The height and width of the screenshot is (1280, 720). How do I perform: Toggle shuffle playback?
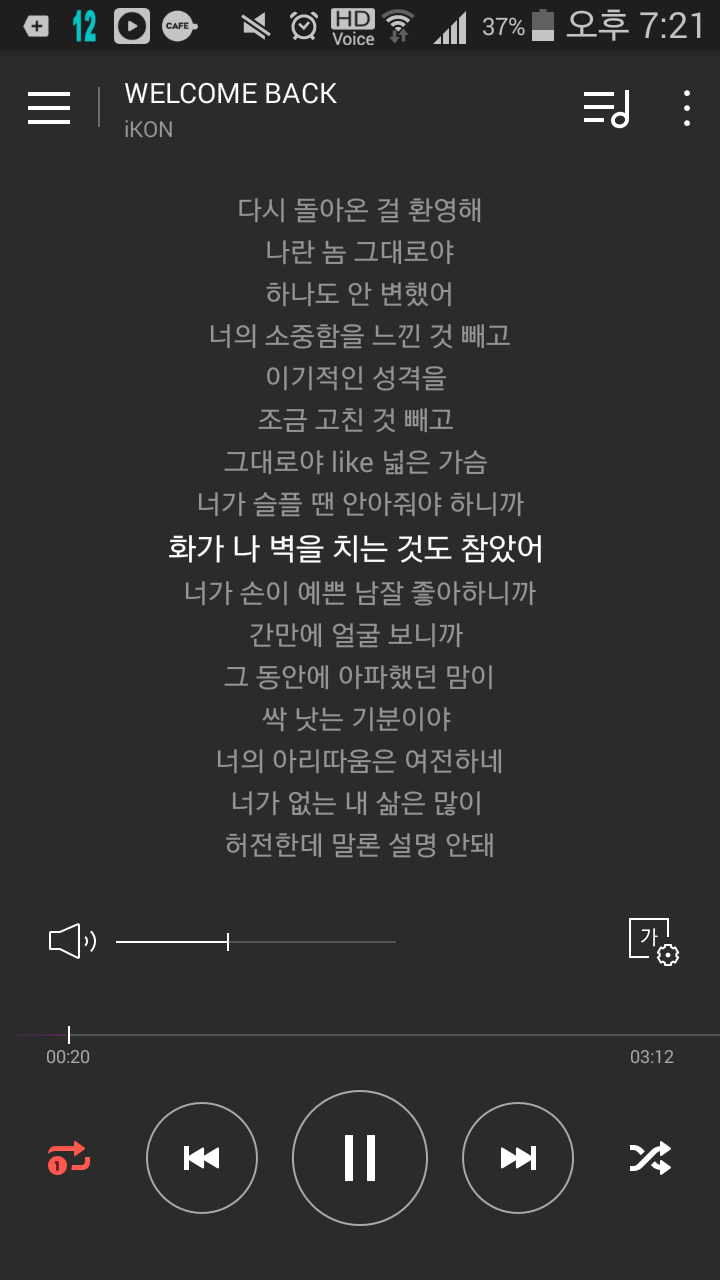pyautogui.click(x=650, y=1158)
